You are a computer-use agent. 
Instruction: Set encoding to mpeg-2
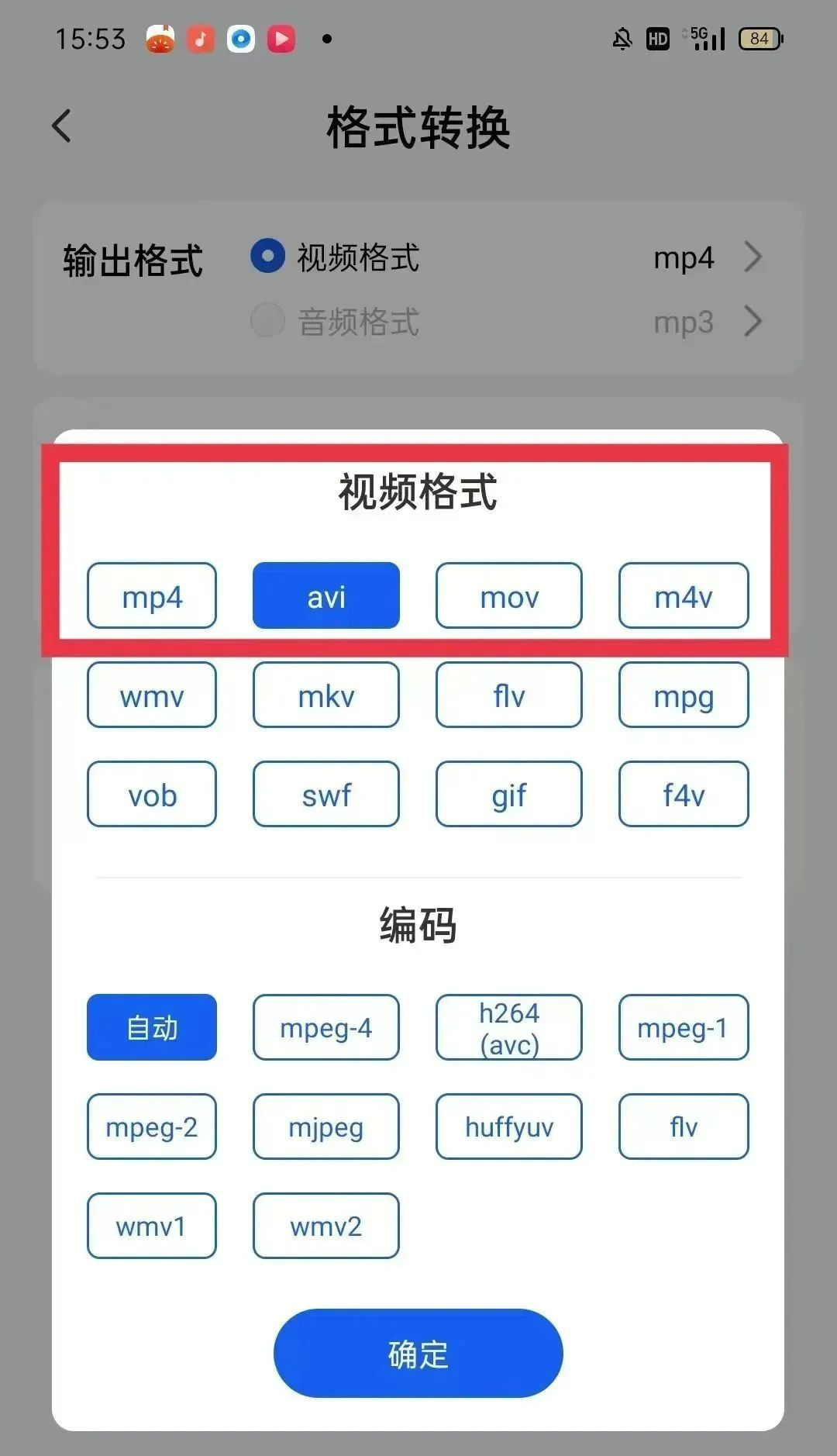pyautogui.click(x=152, y=1127)
